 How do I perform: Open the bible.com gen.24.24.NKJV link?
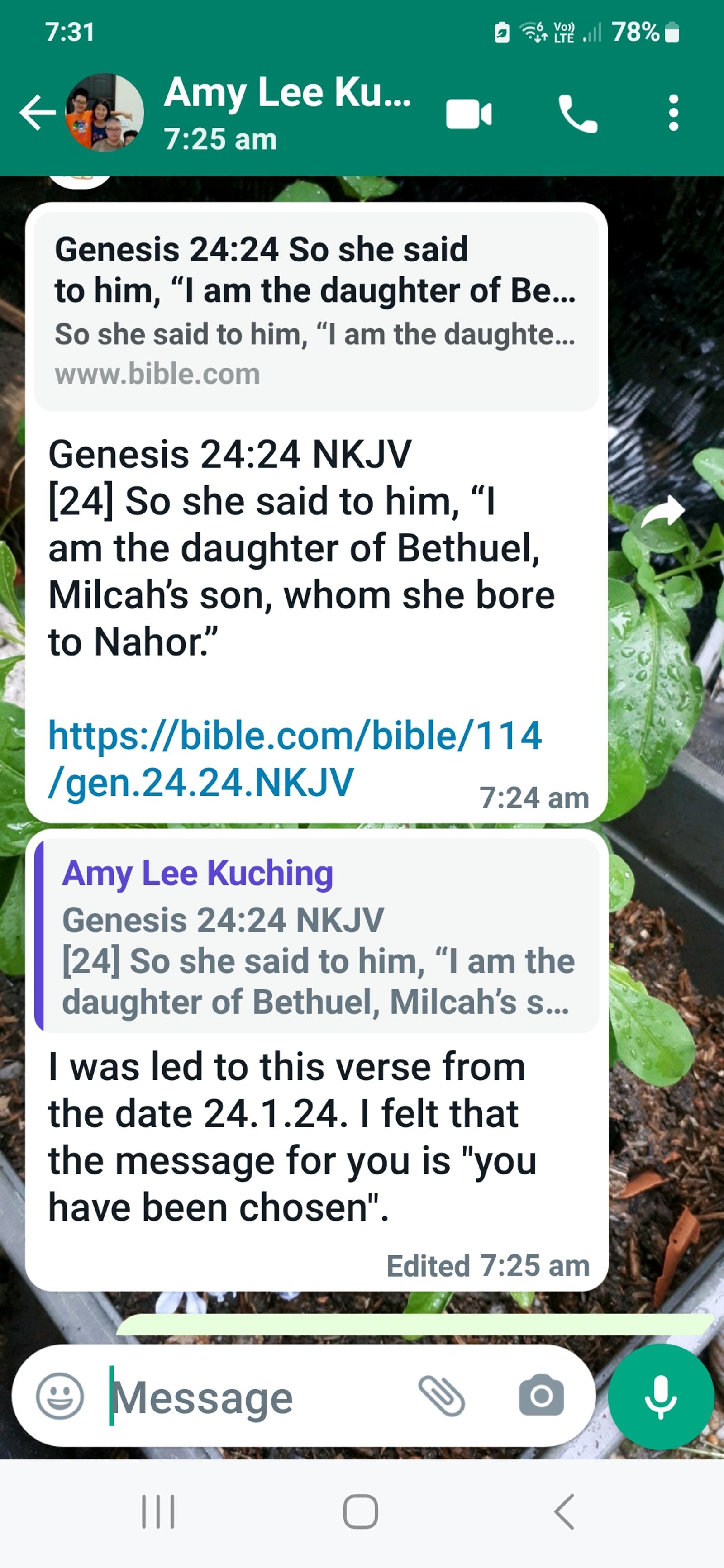coord(294,758)
